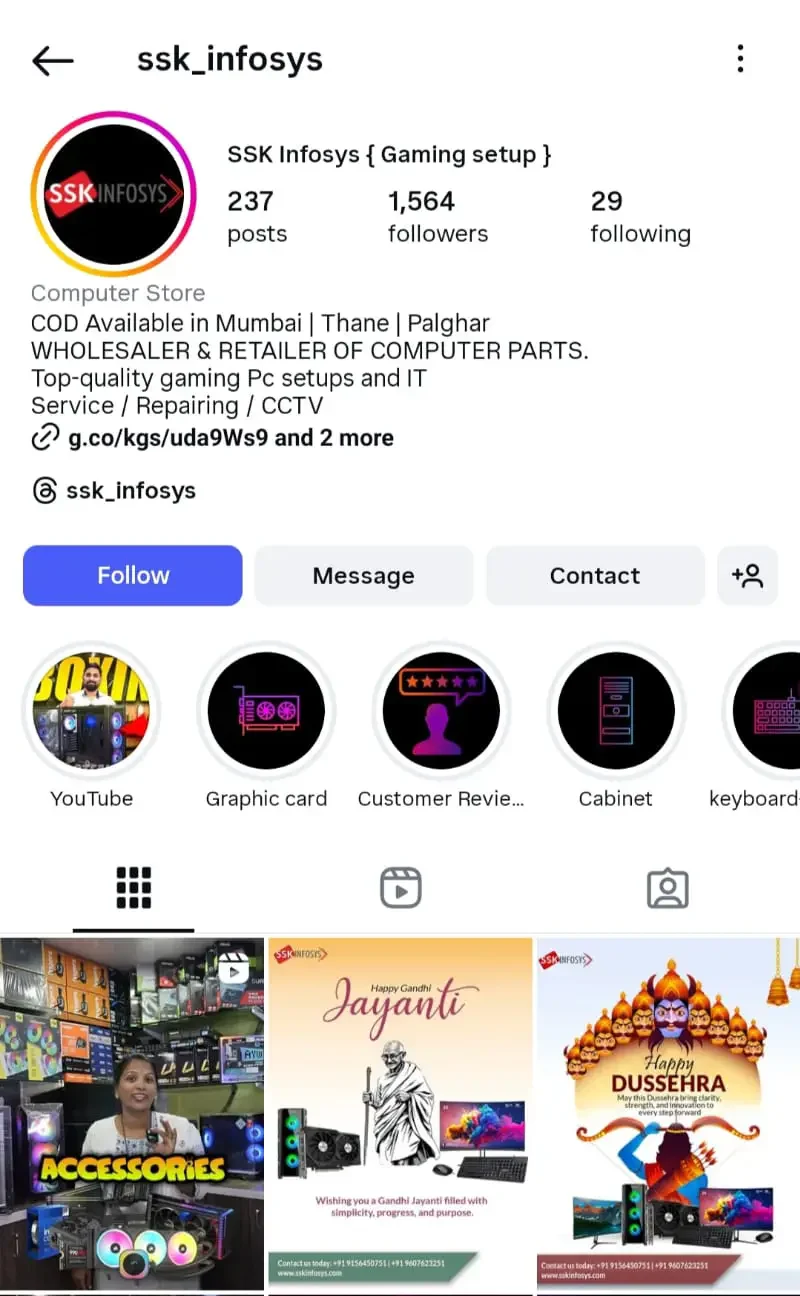Show suggested accounts with the add-person icon
The width and height of the screenshot is (800, 1296).
(x=747, y=575)
